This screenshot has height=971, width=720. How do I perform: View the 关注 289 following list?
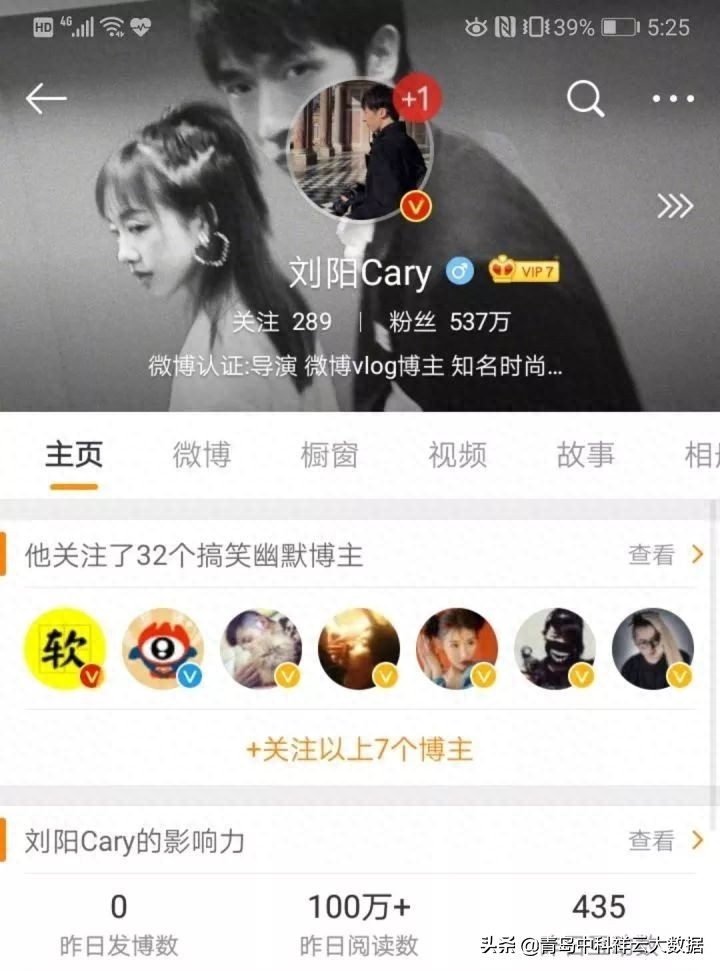click(281, 322)
